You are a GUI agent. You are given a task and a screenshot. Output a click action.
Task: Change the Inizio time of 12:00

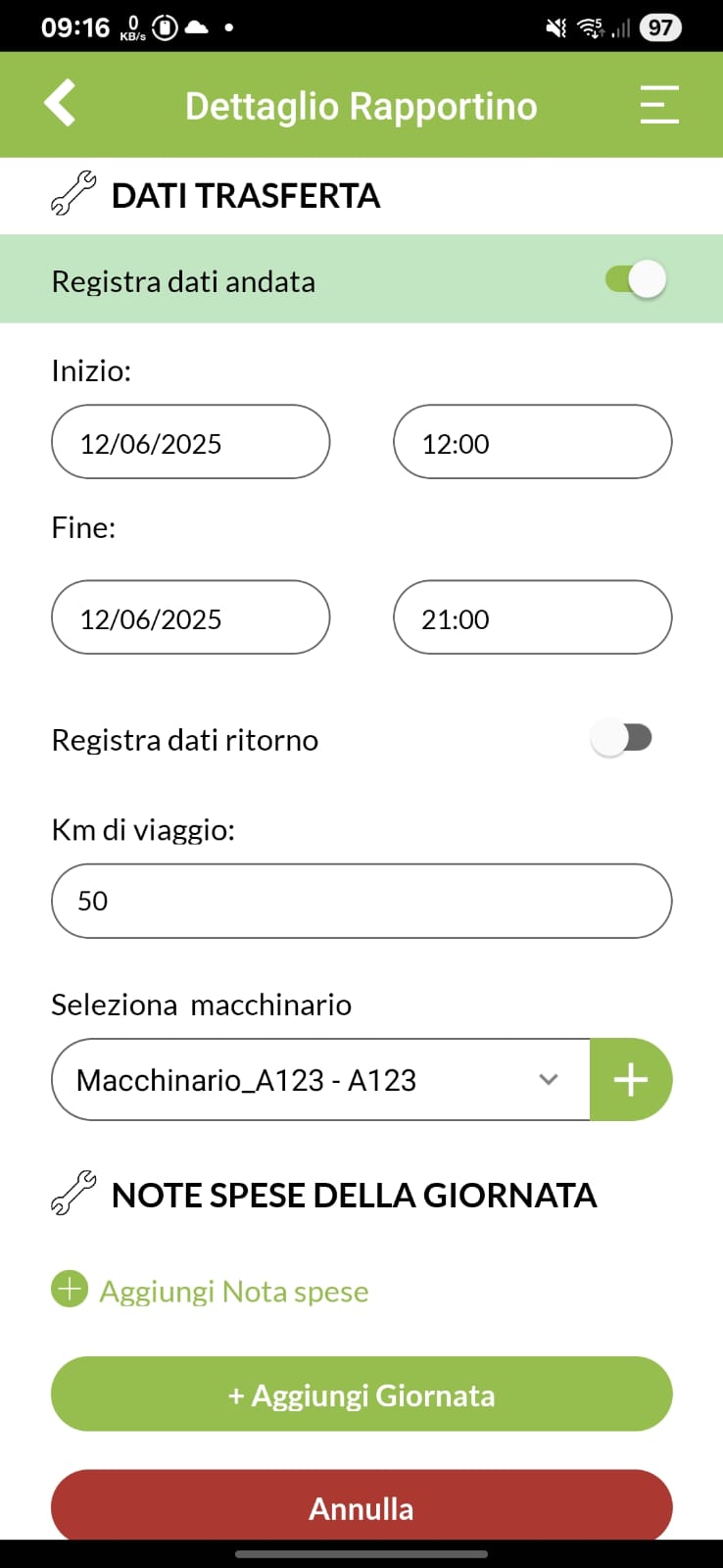point(532,442)
